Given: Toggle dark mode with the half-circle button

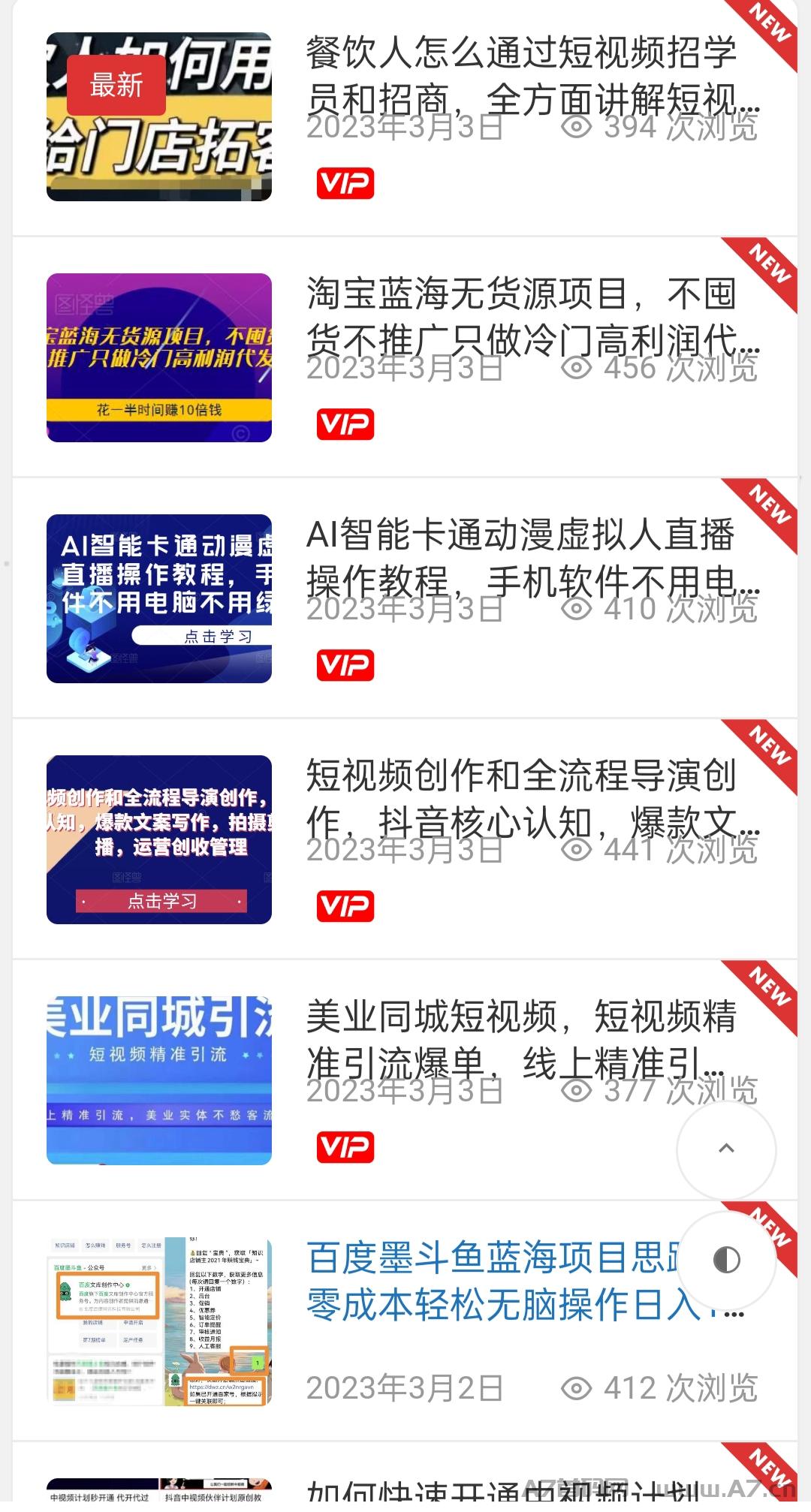Looking at the screenshot, I should (x=726, y=1260).
